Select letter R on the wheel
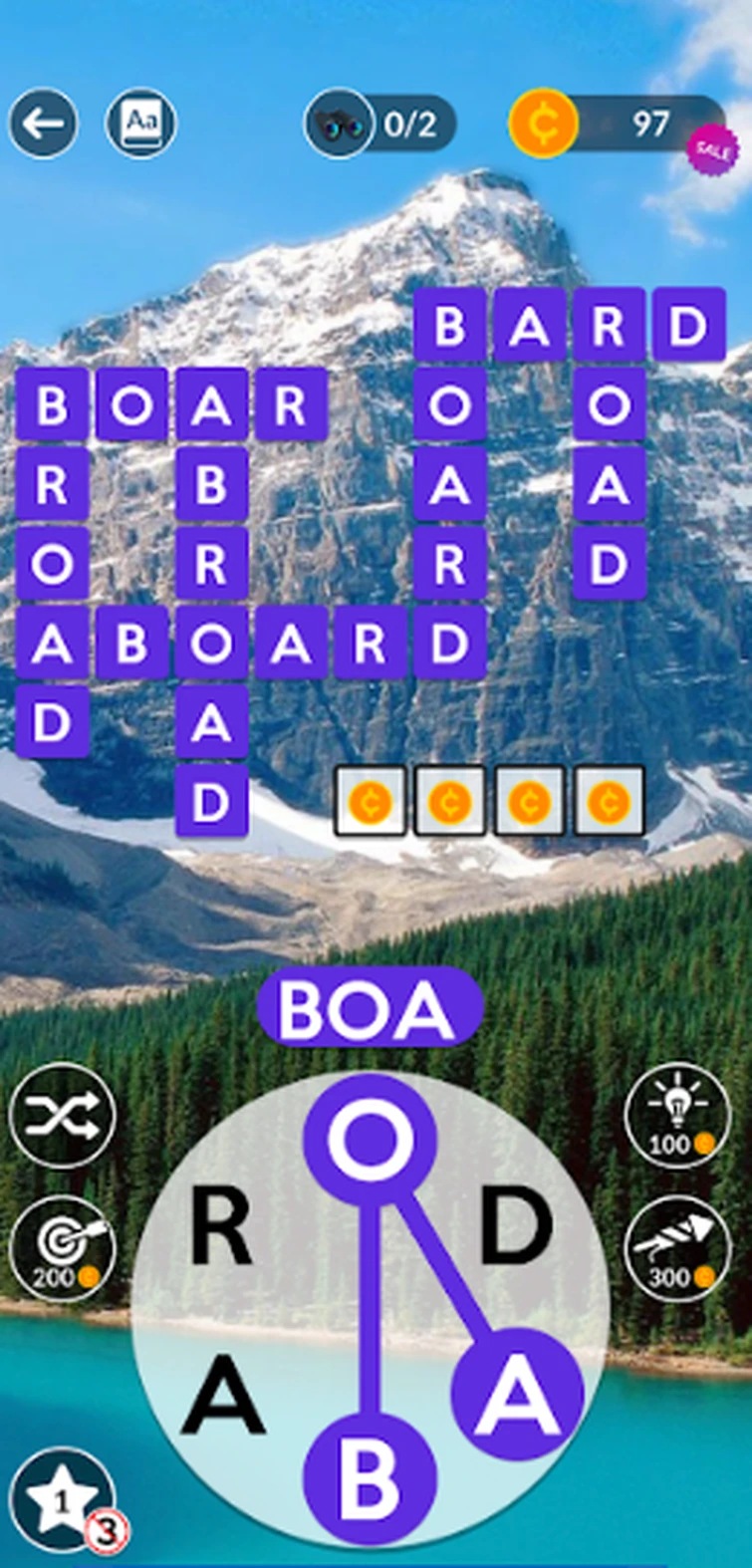Screen dimensions: 752x1568 coord(221,1226)
